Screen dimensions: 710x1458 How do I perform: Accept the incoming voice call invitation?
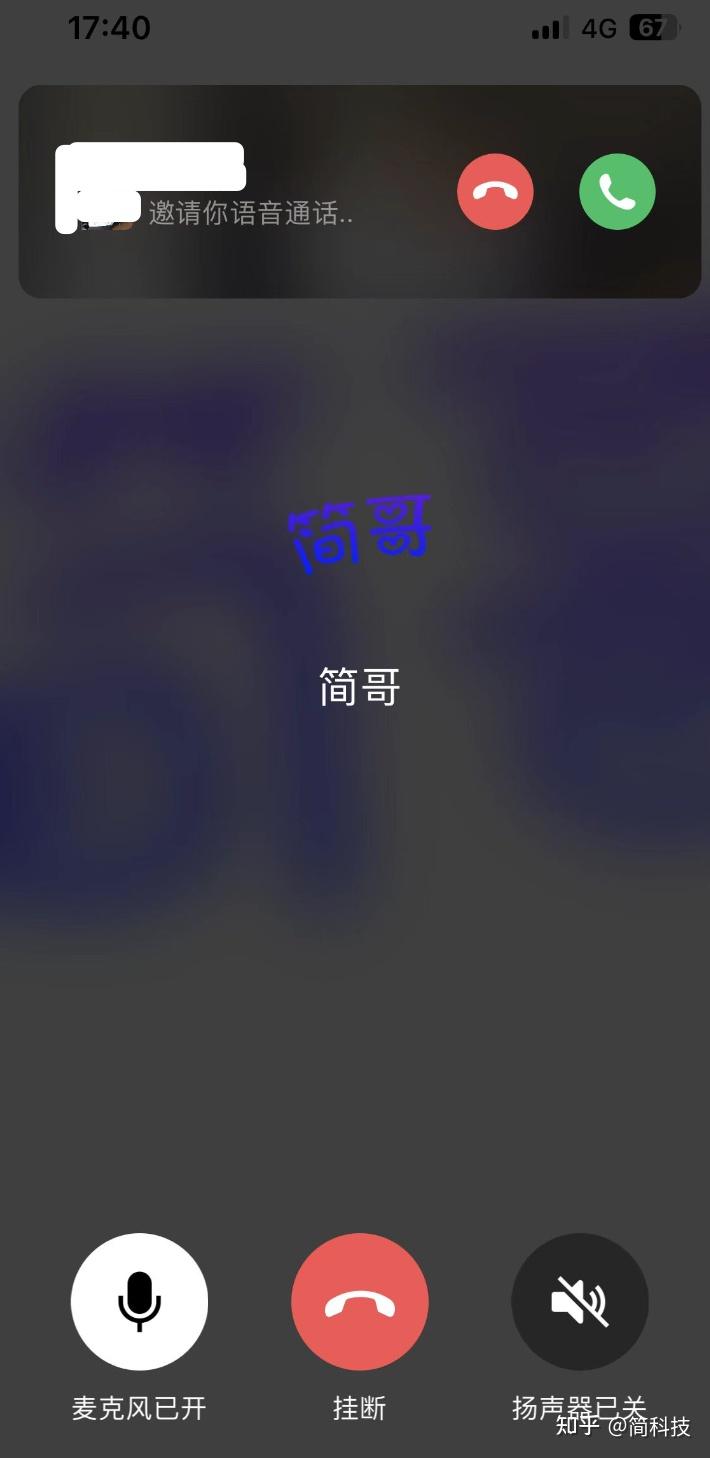[x=617, y=192]
